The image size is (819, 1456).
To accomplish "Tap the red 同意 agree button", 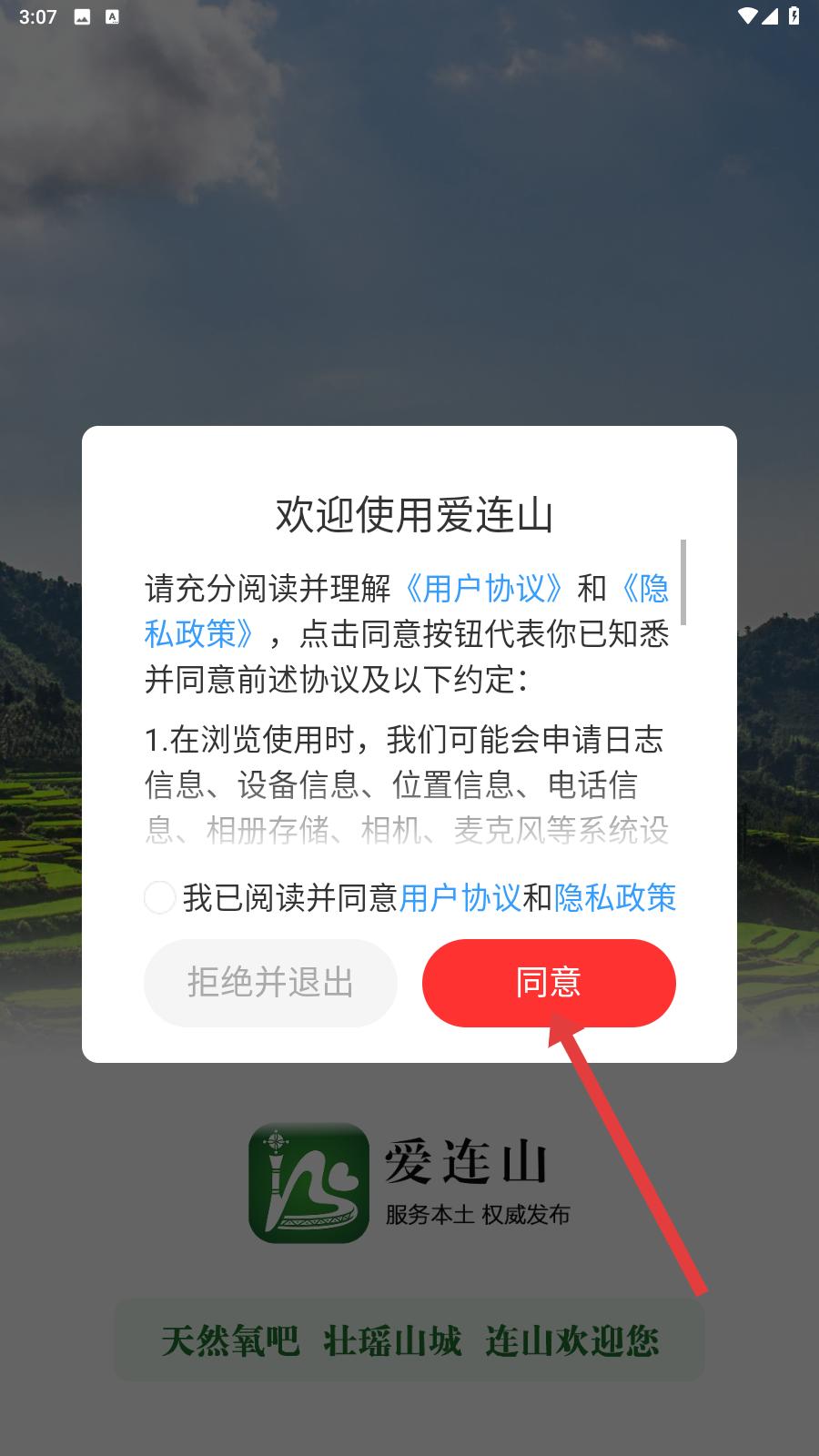I will click(x=549, y=983).
